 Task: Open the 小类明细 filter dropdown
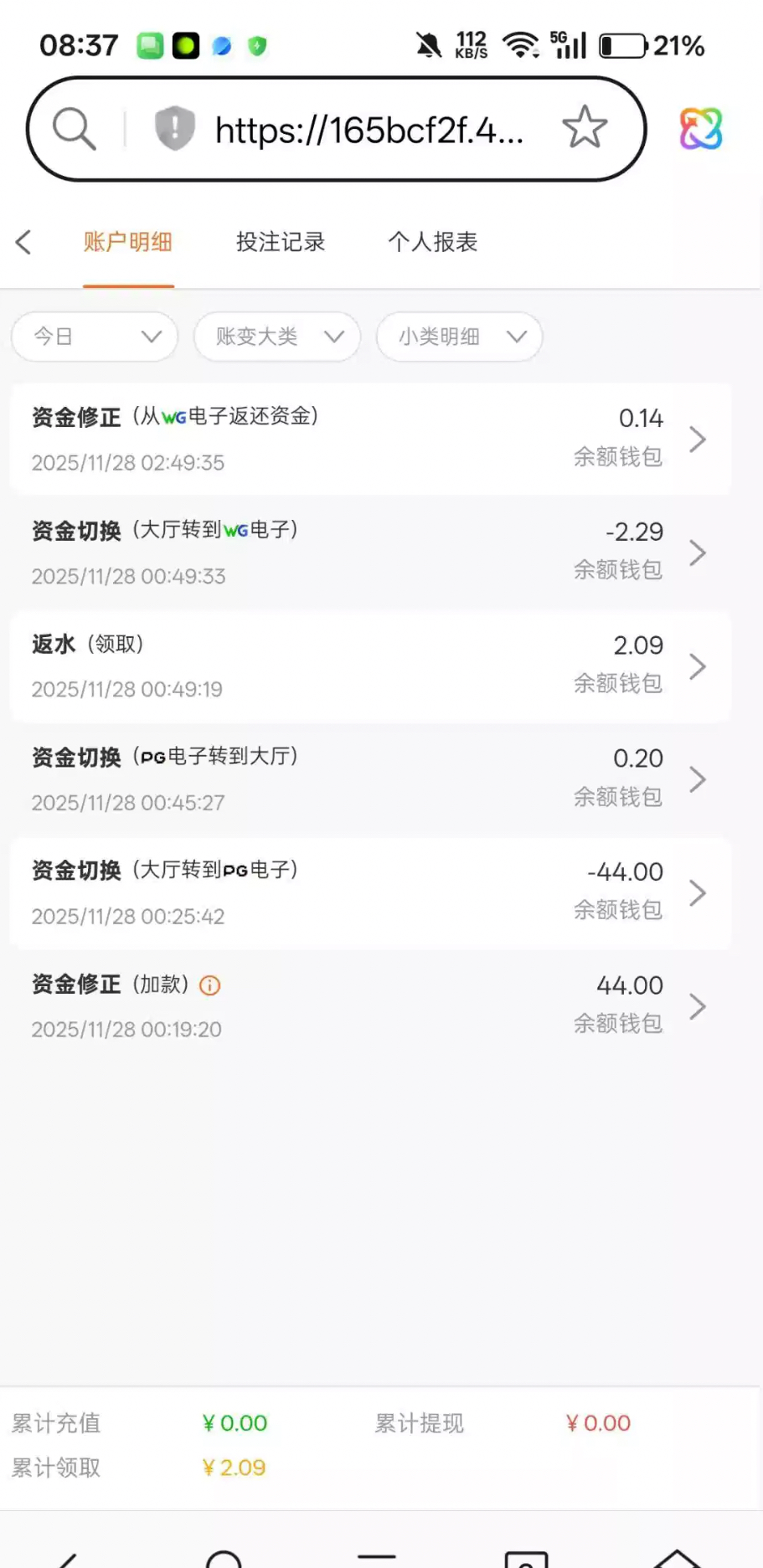point(459,337)
